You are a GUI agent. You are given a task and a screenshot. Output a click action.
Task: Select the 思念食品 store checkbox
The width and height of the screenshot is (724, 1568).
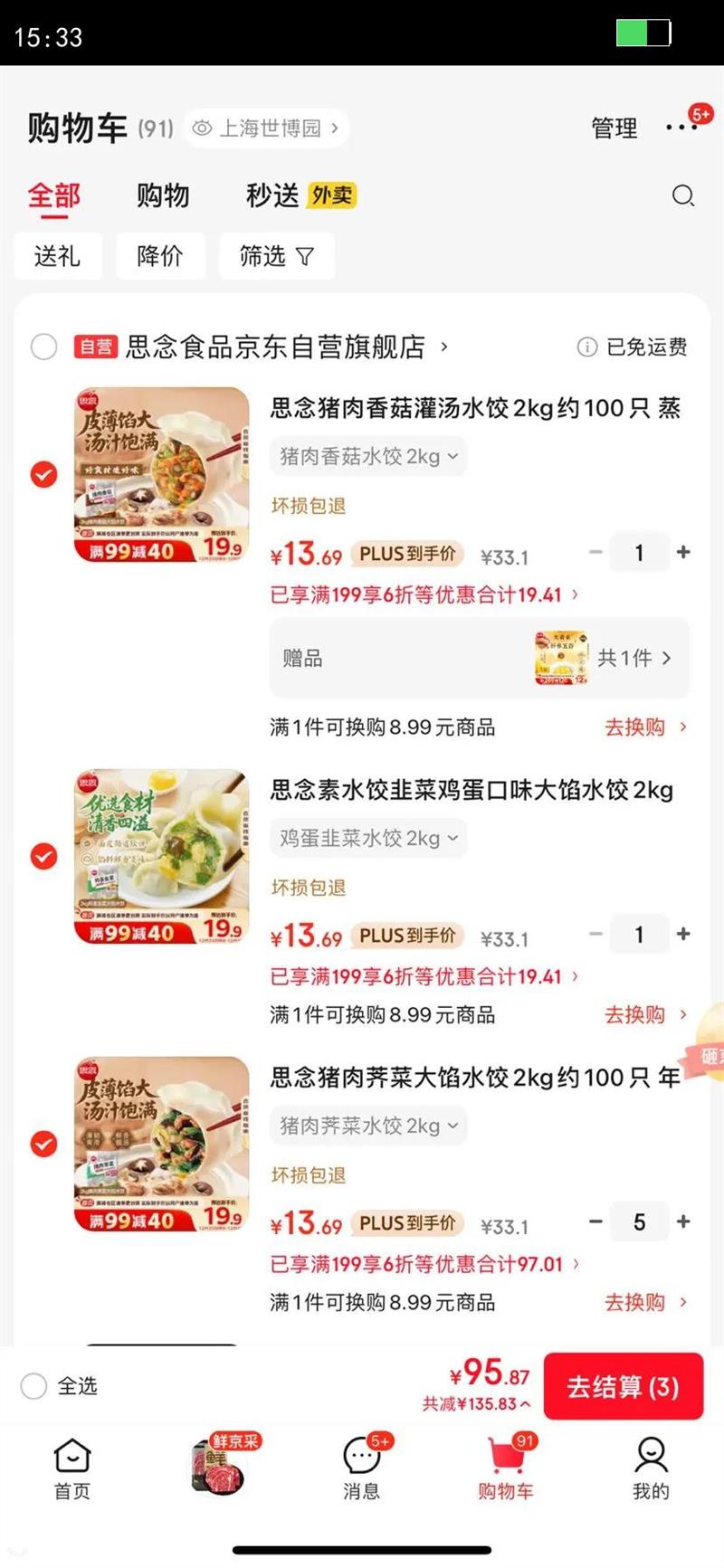[x=43, y=347]
